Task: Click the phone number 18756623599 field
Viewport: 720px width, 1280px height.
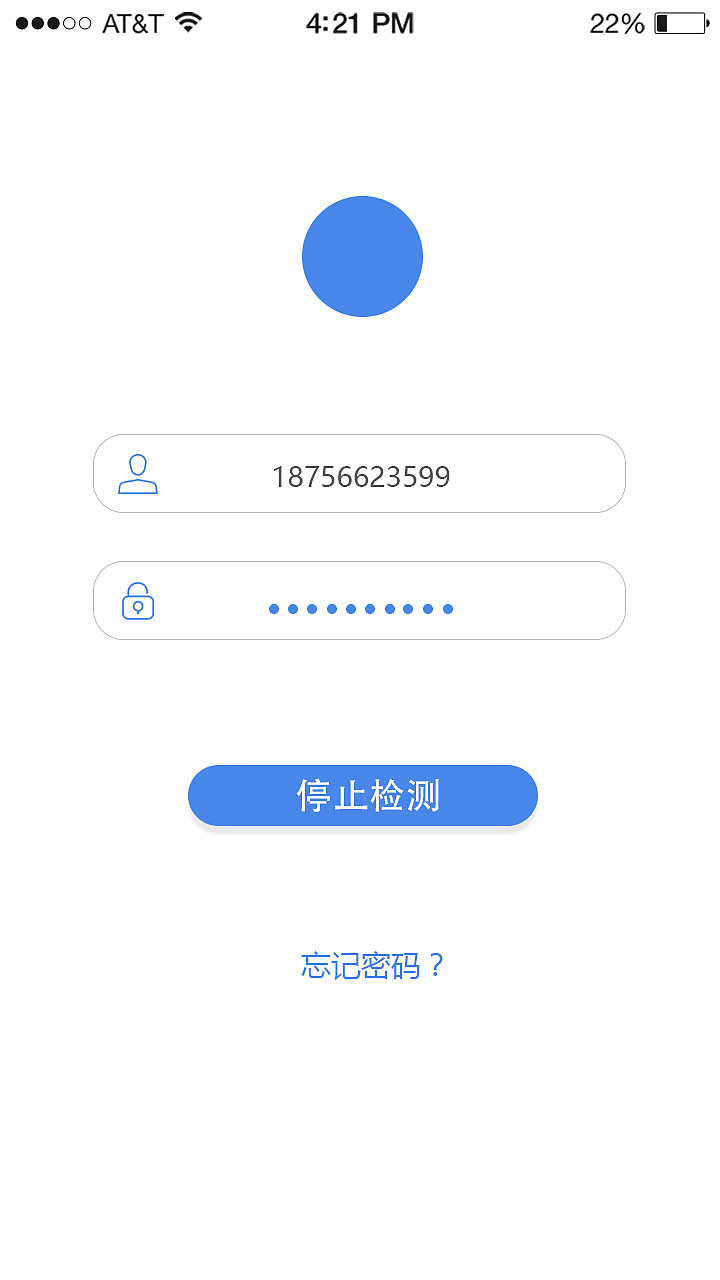Action: (x=363, y=476)
